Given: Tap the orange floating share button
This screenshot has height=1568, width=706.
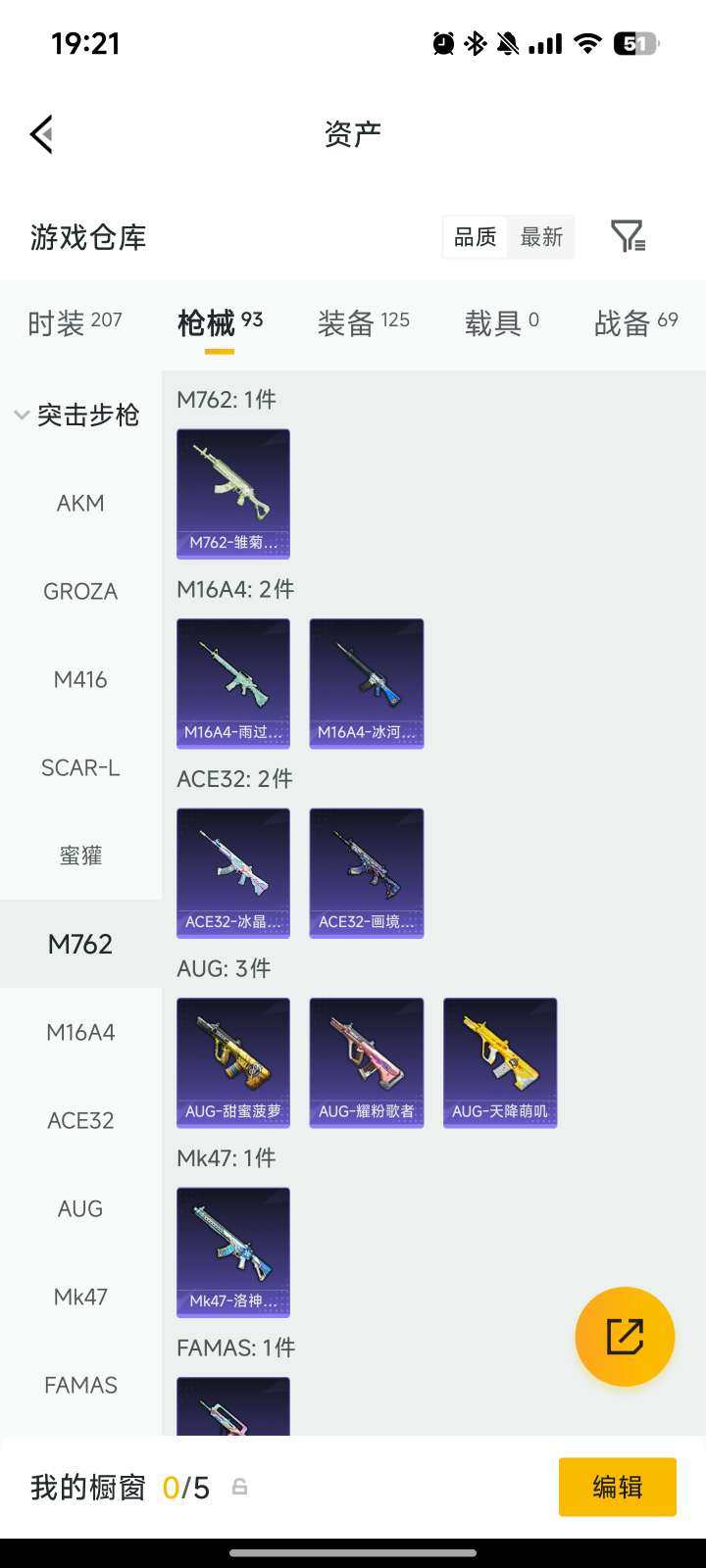Looking at the screenshot, I should [x=625, y=1337].
